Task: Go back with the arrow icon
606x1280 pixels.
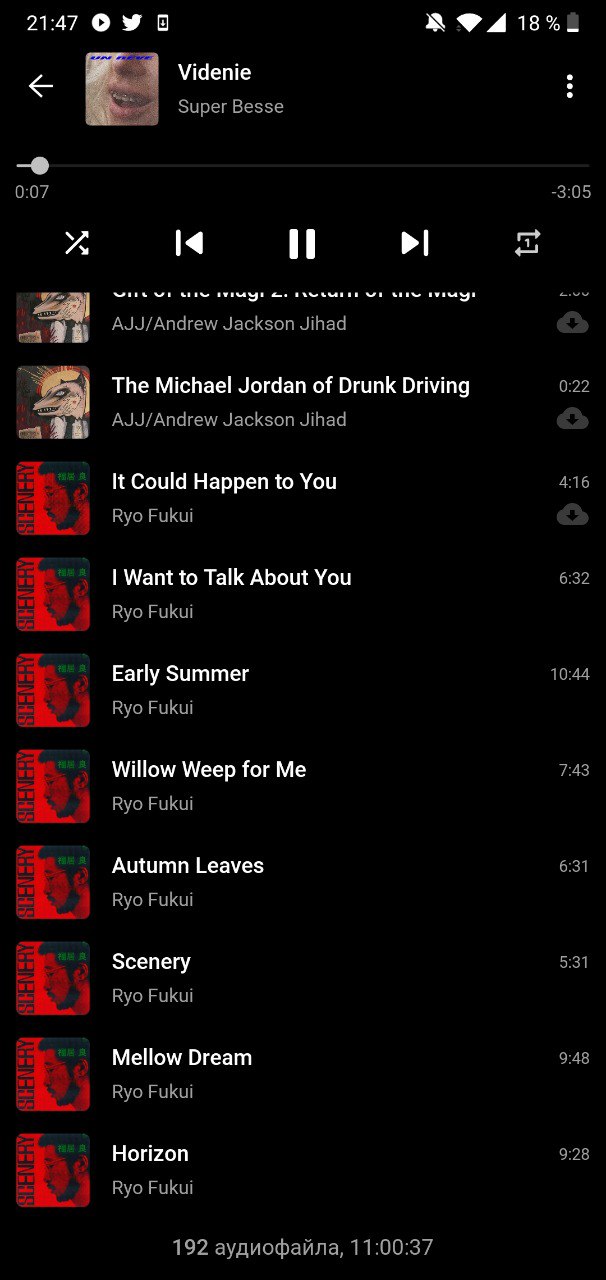Action: click(41, 87)
